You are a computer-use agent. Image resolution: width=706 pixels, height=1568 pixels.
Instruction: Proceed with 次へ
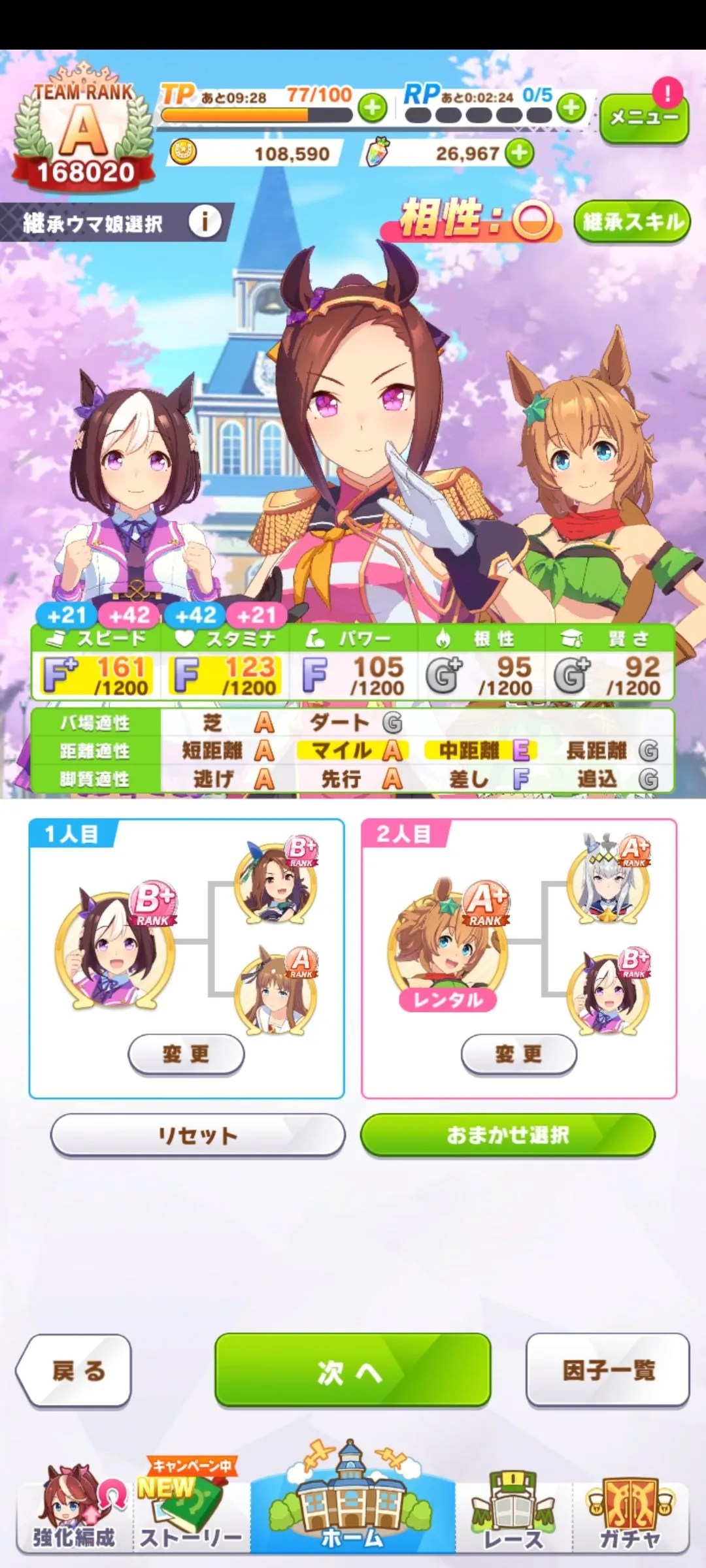click(x=352, y=1372)
